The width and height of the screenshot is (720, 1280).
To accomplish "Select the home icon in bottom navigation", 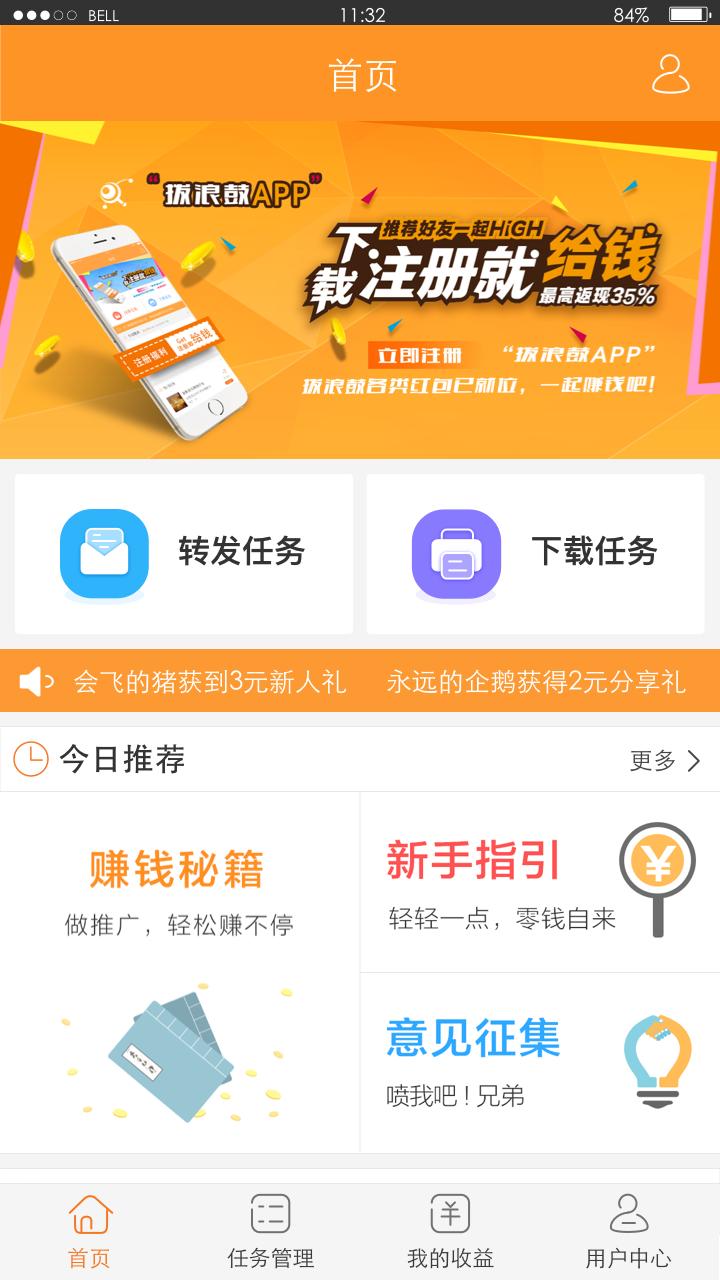I will tap(89, 1213).
